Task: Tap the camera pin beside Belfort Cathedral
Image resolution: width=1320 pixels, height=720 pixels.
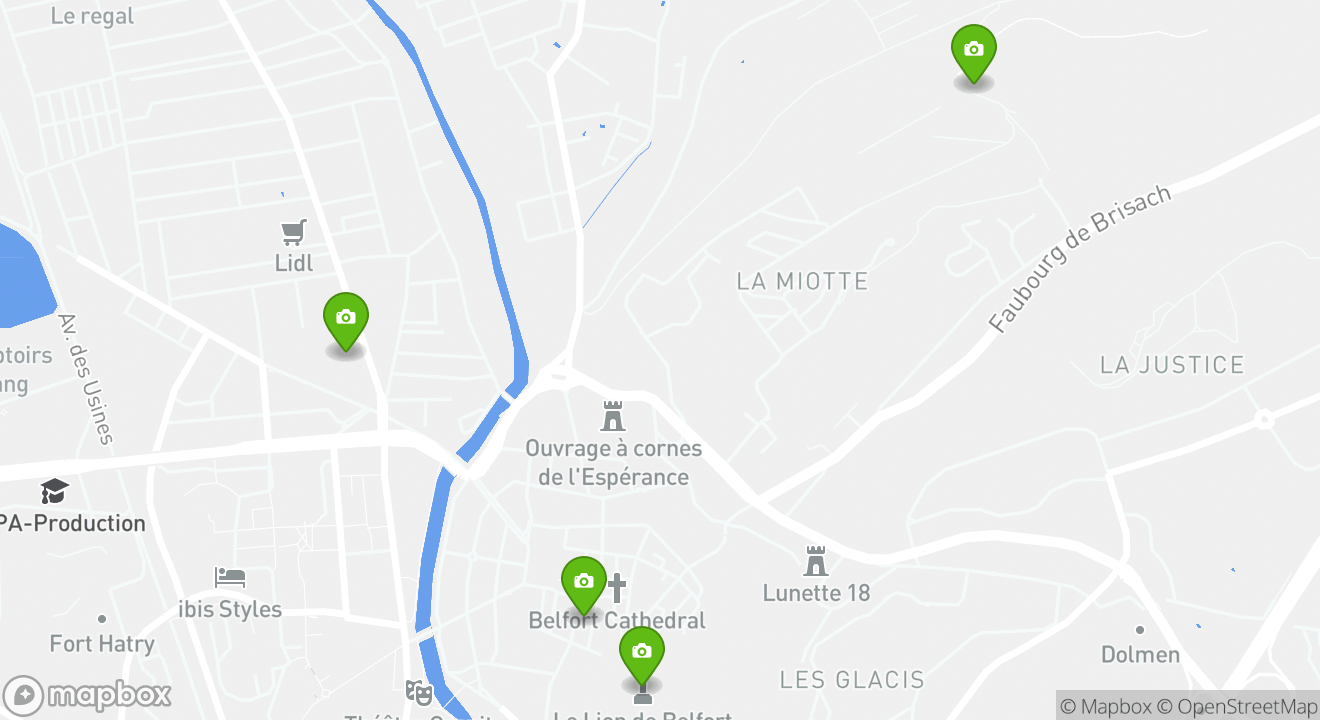Action: tap(583, 583)
